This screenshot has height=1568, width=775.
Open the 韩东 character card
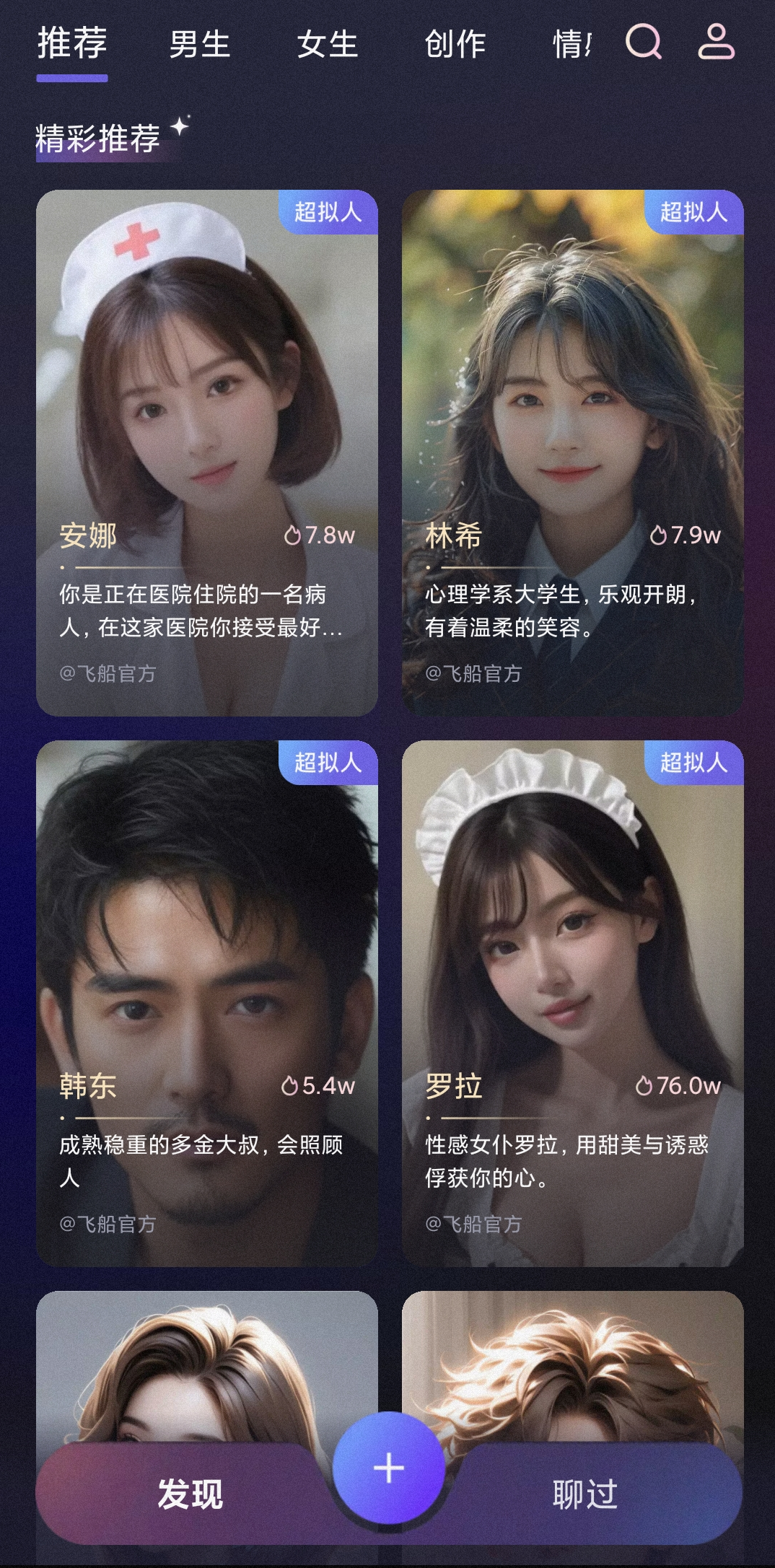click(x=207, y=1003)
